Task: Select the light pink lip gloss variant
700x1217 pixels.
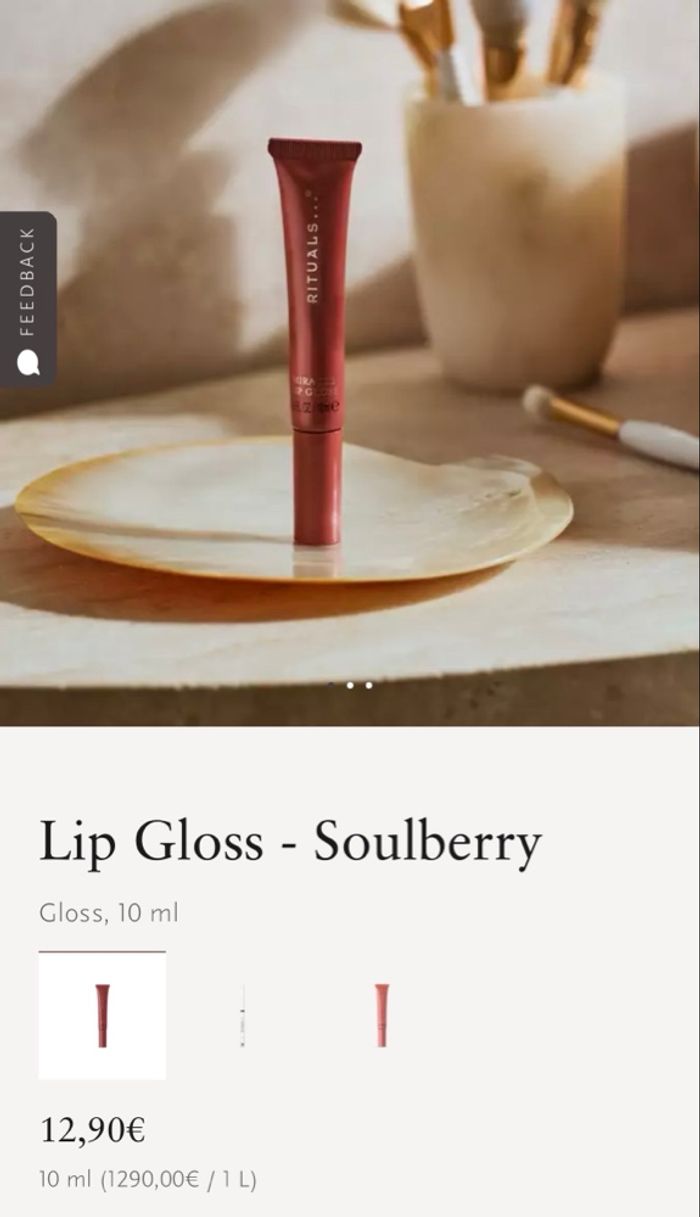Action: [x=381, y=1016]
